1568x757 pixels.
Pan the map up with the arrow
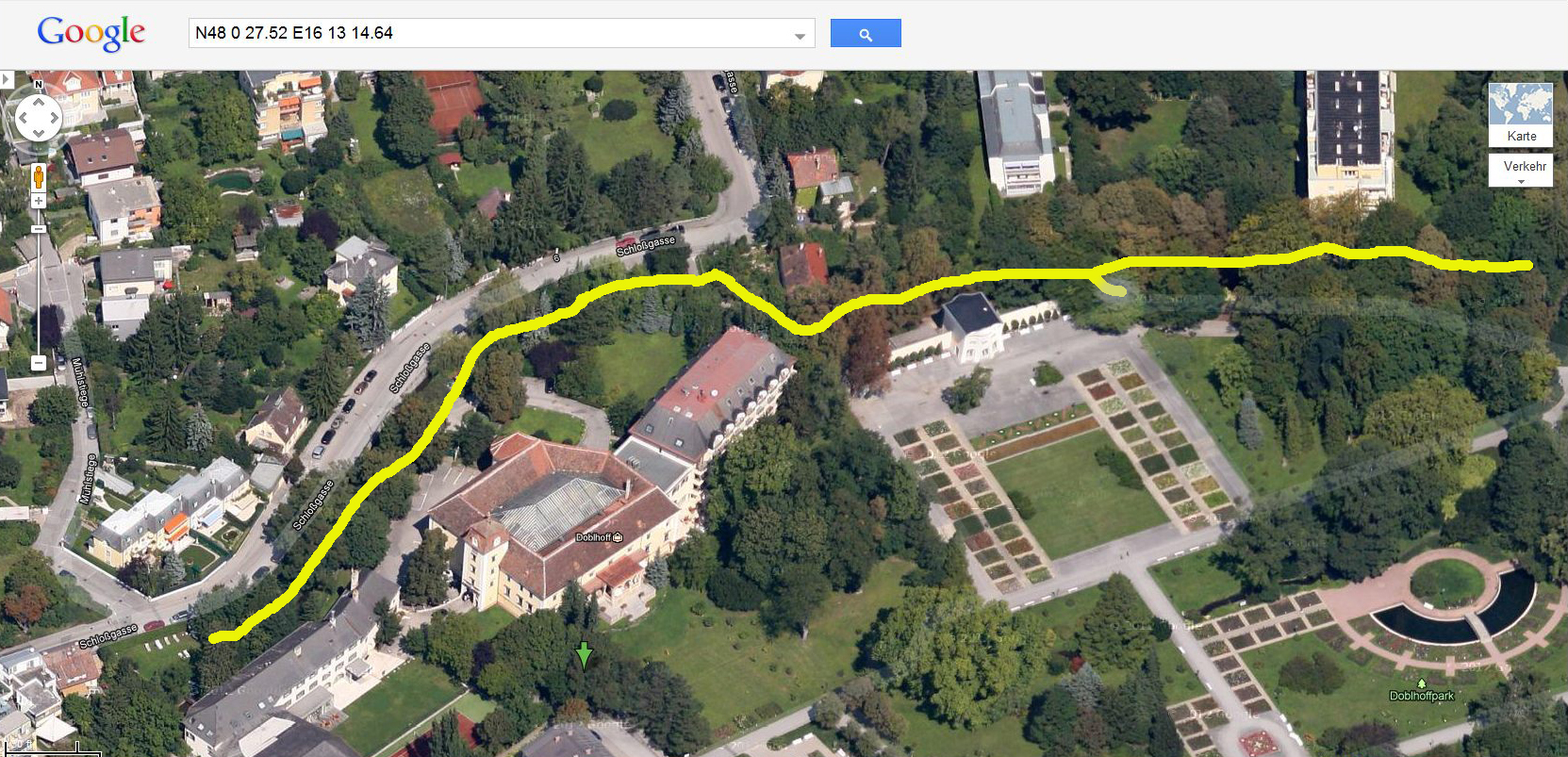[39, 101]
